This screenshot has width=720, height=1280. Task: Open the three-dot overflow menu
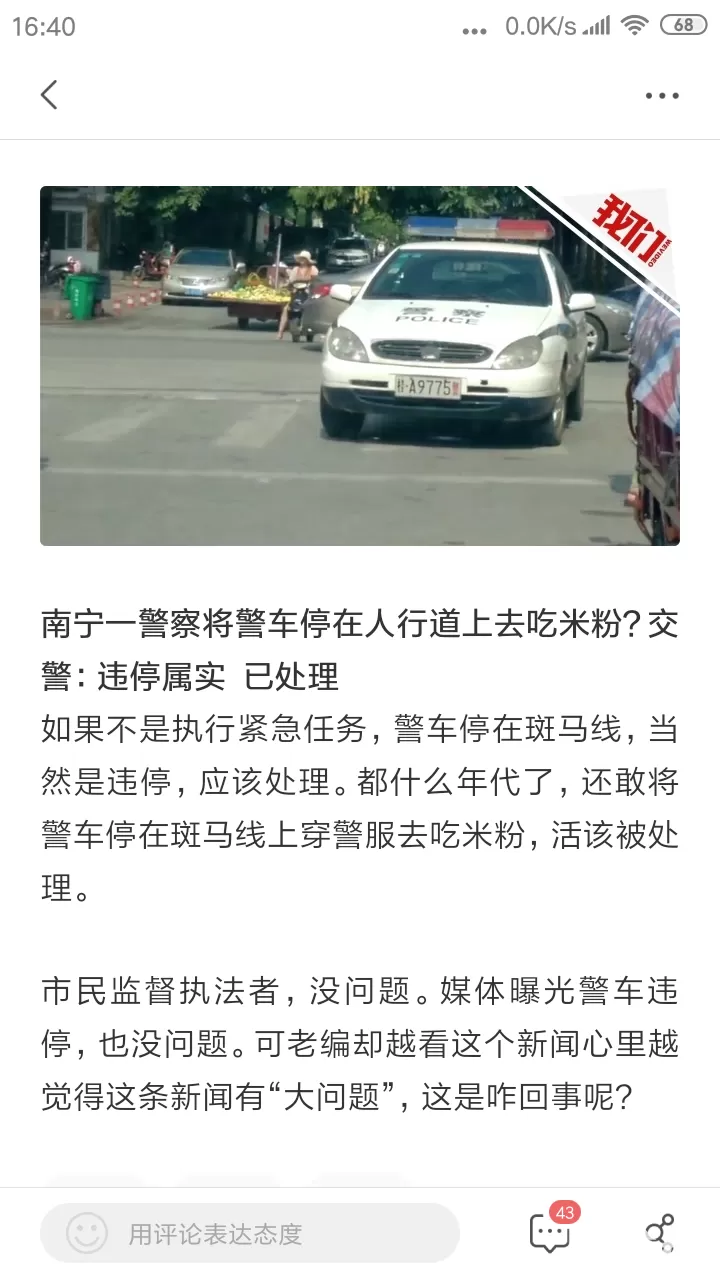661,96
